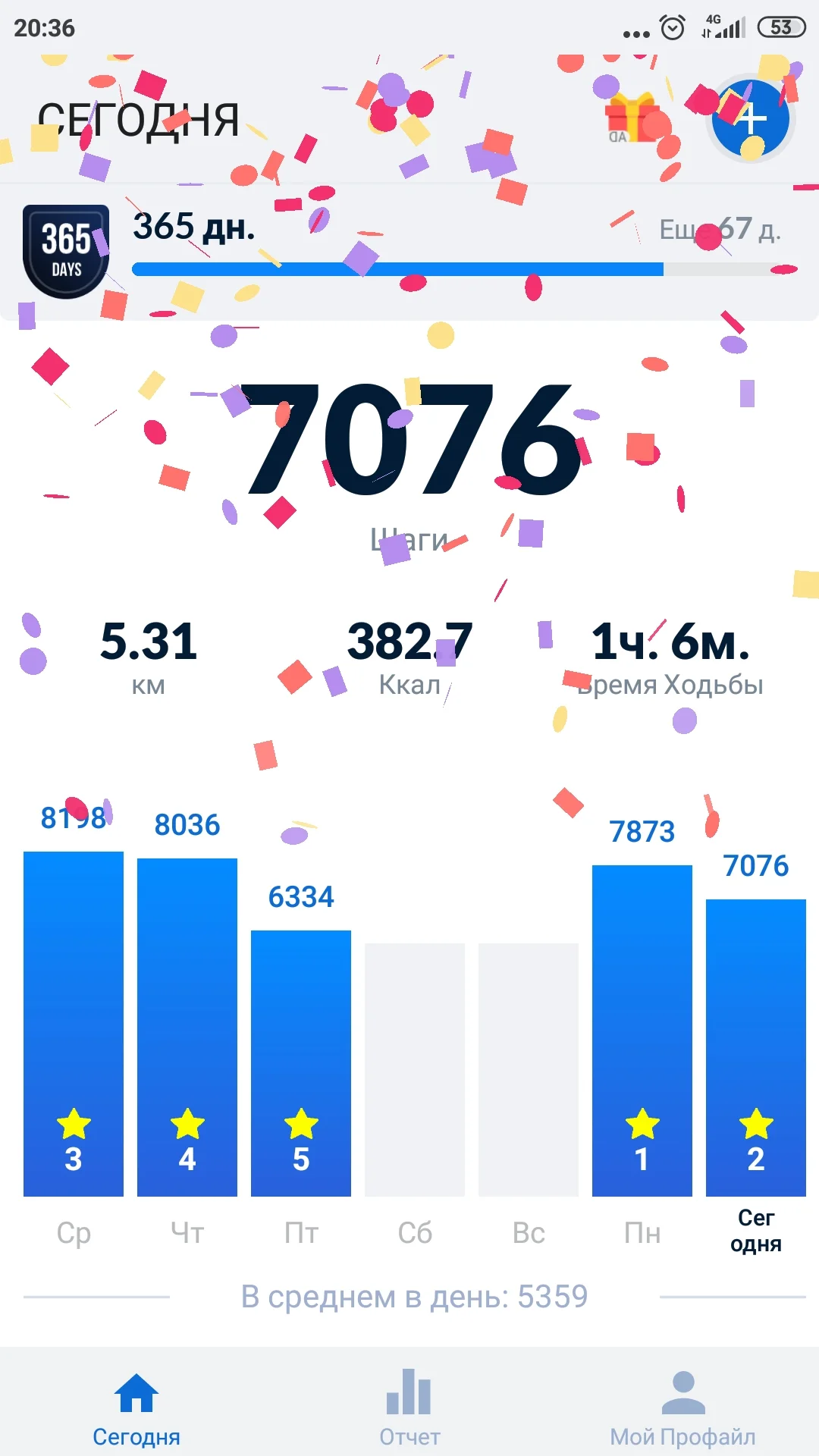This screenshot has height=1456, width=819.
Task: Open the 365 days achievement card
Action: click(x=409, y=252)
